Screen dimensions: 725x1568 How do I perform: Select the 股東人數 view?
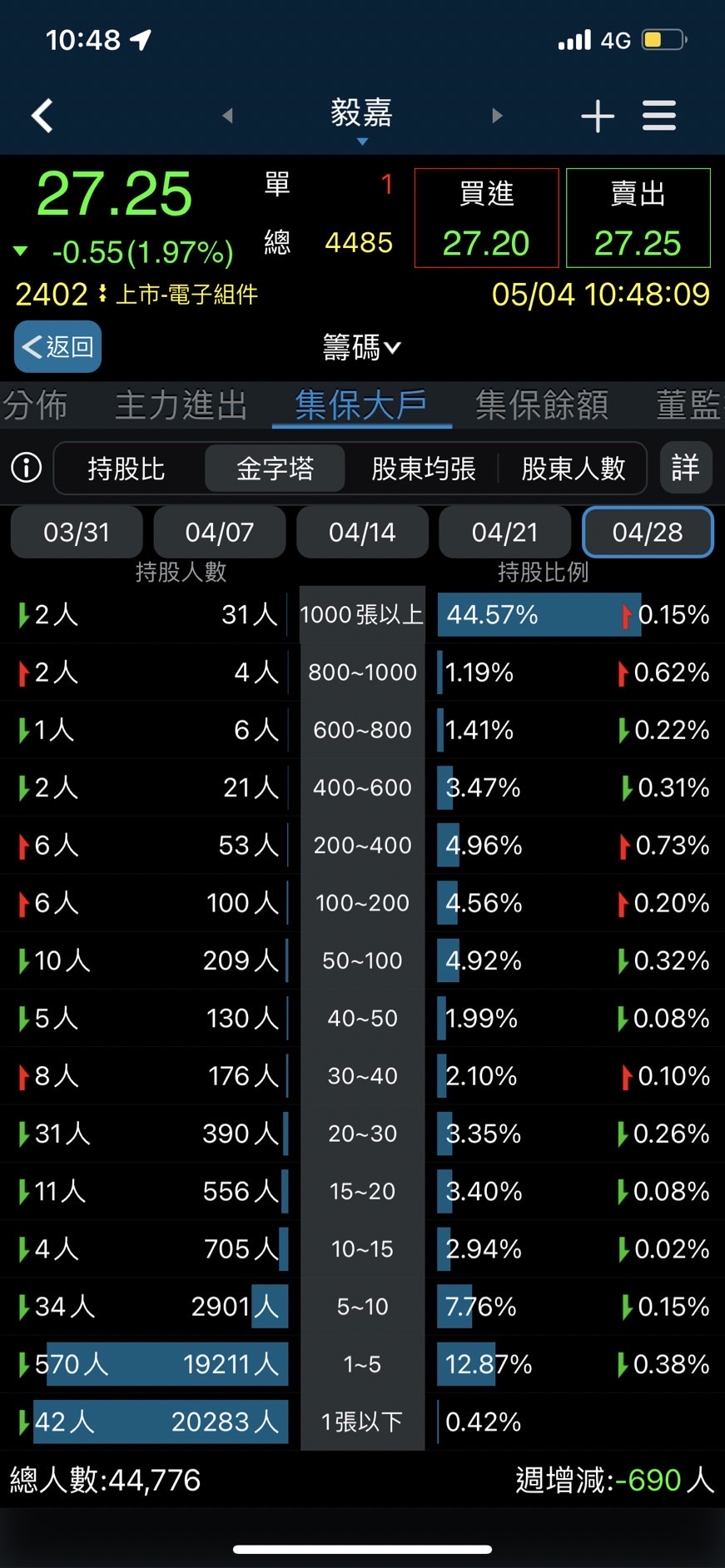pyautogui.click(x=573, y=469)
